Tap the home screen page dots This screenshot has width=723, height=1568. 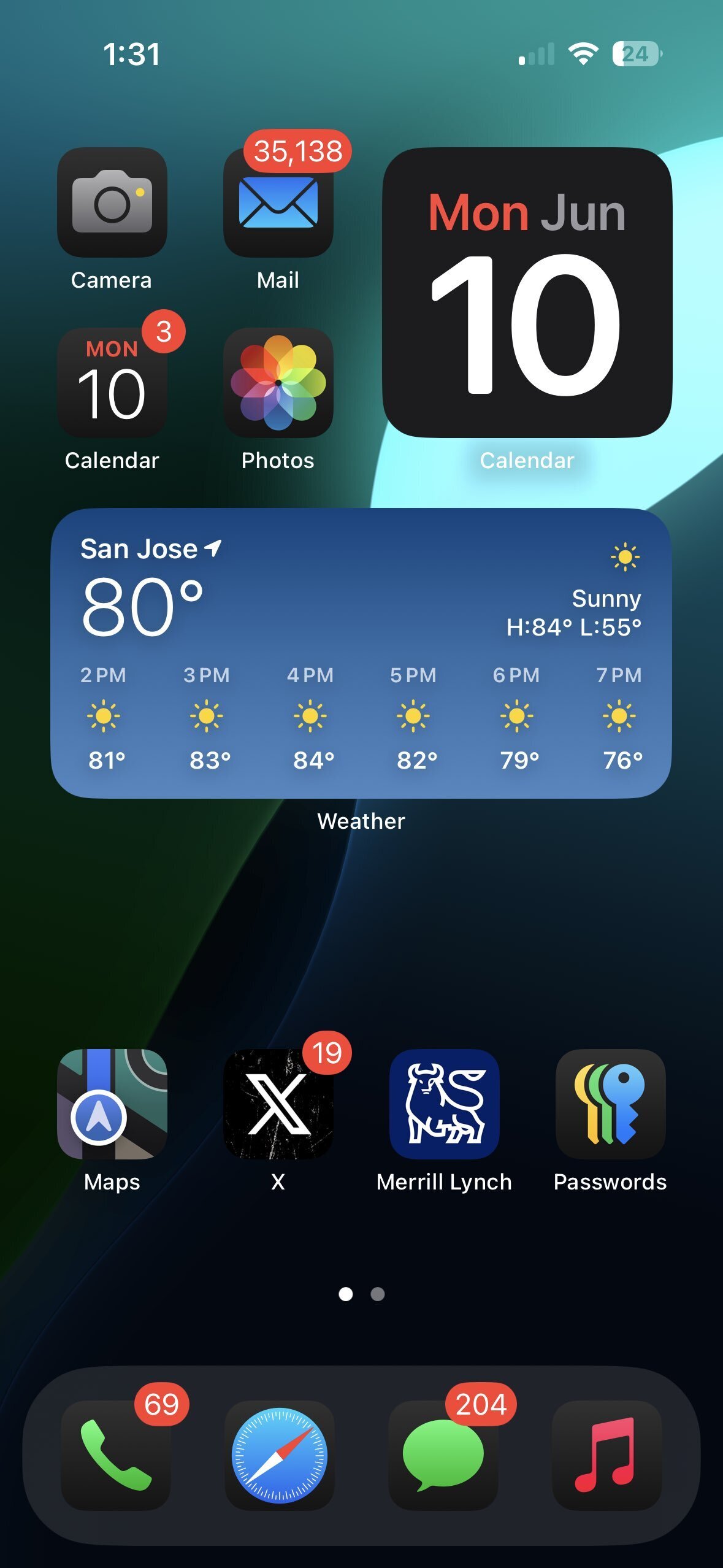[x=362, y=1294]
